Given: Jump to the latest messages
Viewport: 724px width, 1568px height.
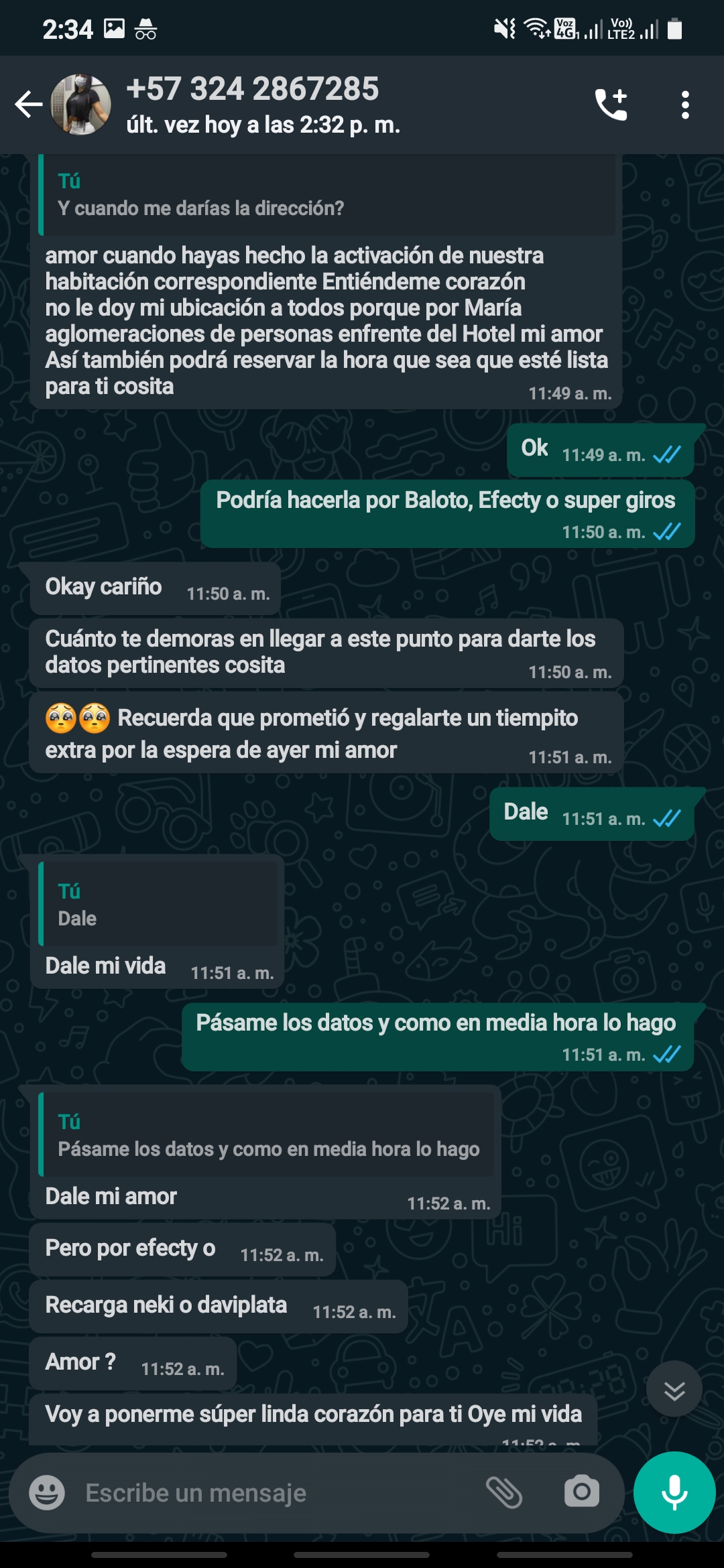Looking at the screenshot, I should point(674,1390).
